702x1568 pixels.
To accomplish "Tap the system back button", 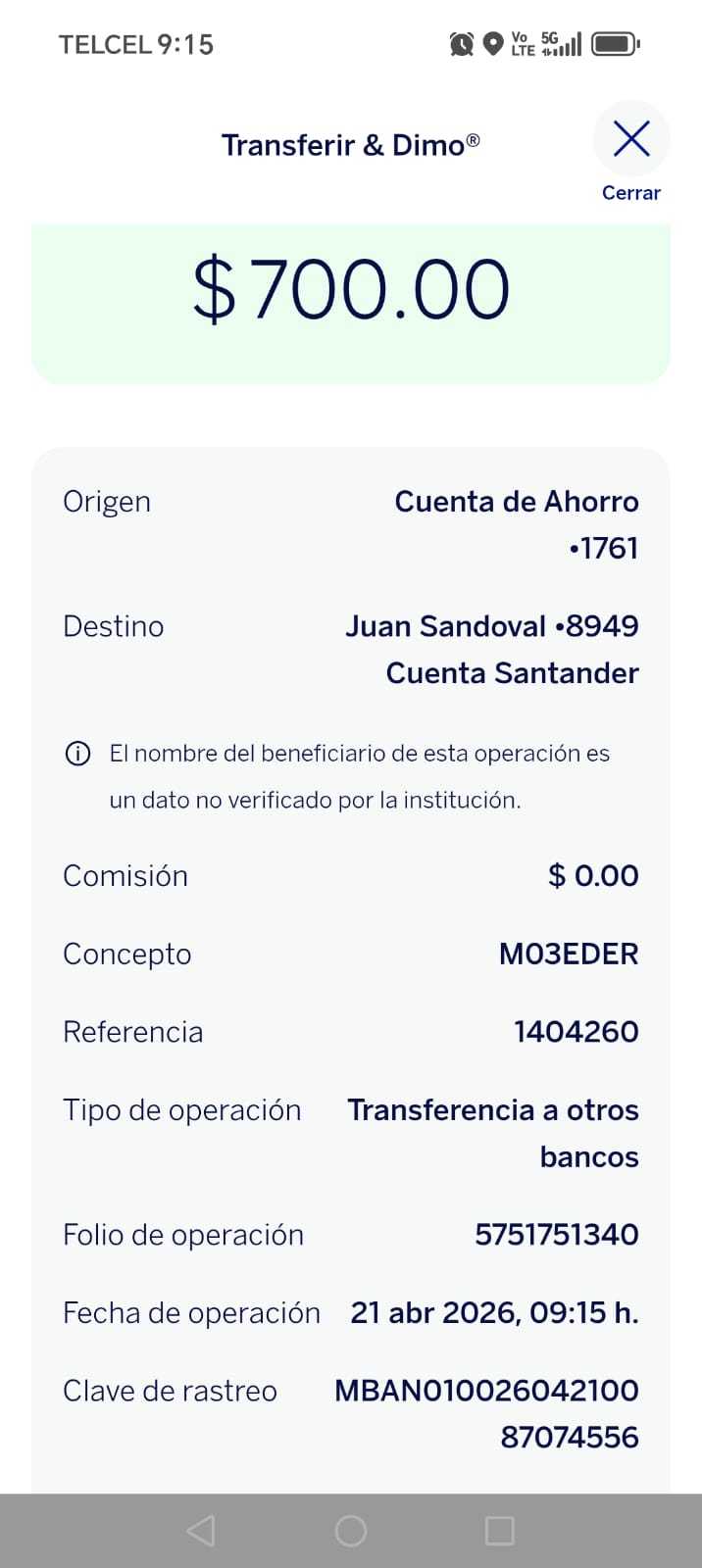I will pos(201,1530).
